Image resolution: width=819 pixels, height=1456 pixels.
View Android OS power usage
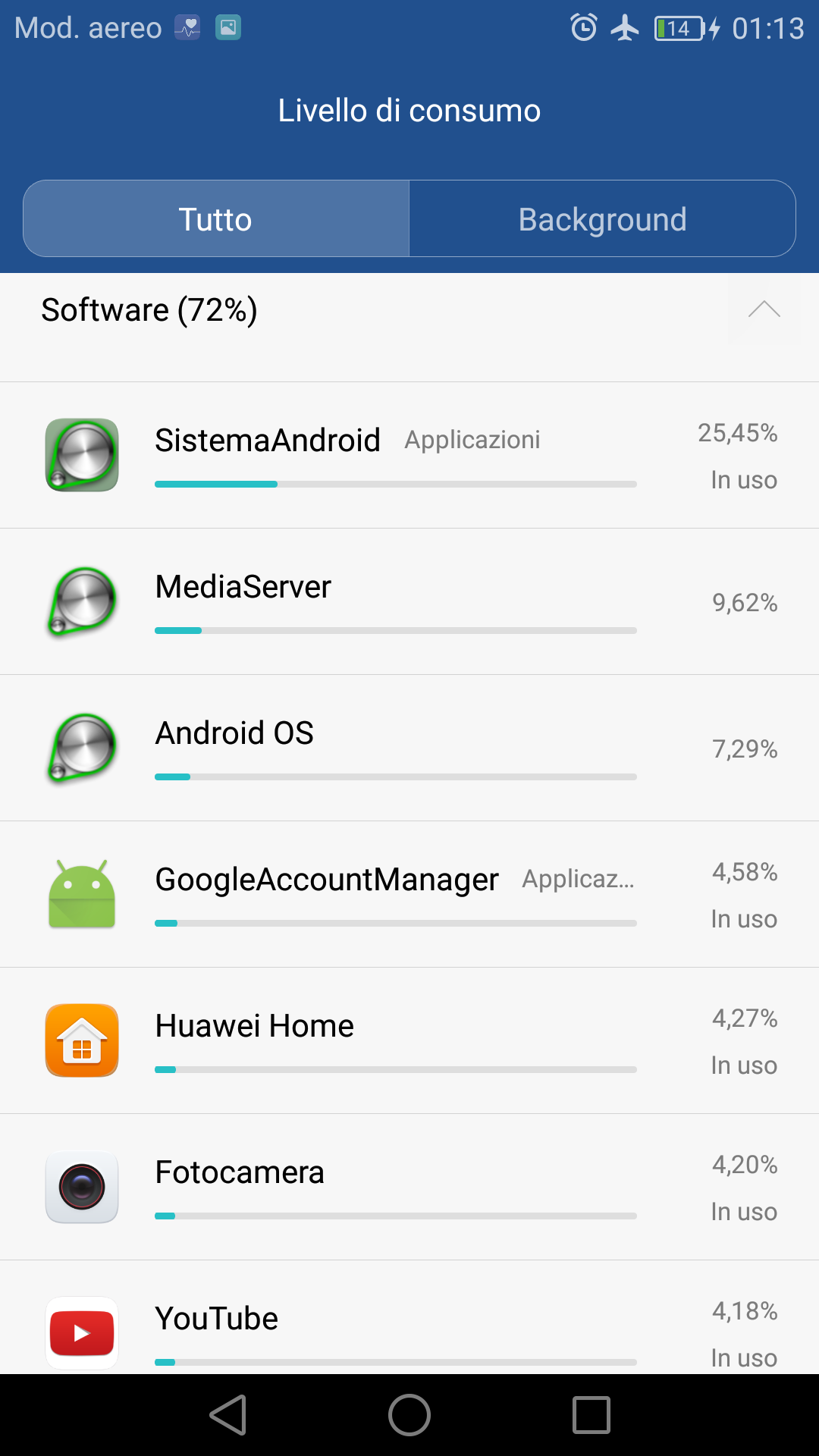(409, 748)
